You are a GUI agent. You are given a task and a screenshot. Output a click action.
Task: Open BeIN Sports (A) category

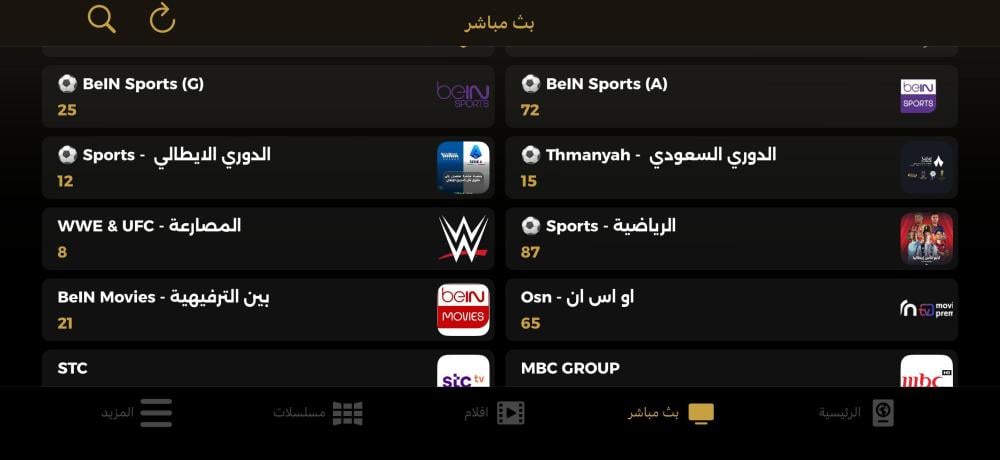tap(731, 96)
